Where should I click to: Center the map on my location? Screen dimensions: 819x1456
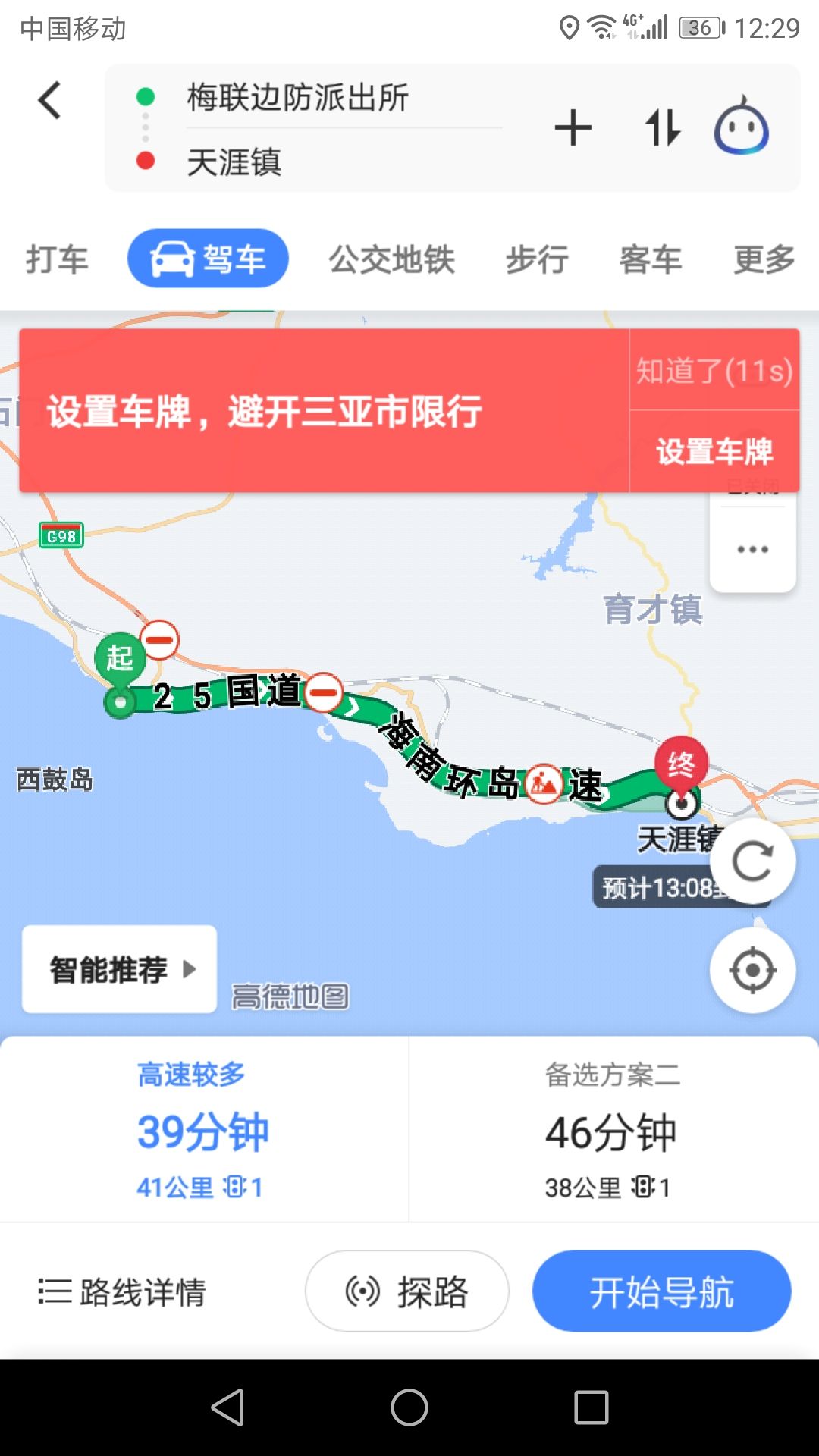coord(752,970)
